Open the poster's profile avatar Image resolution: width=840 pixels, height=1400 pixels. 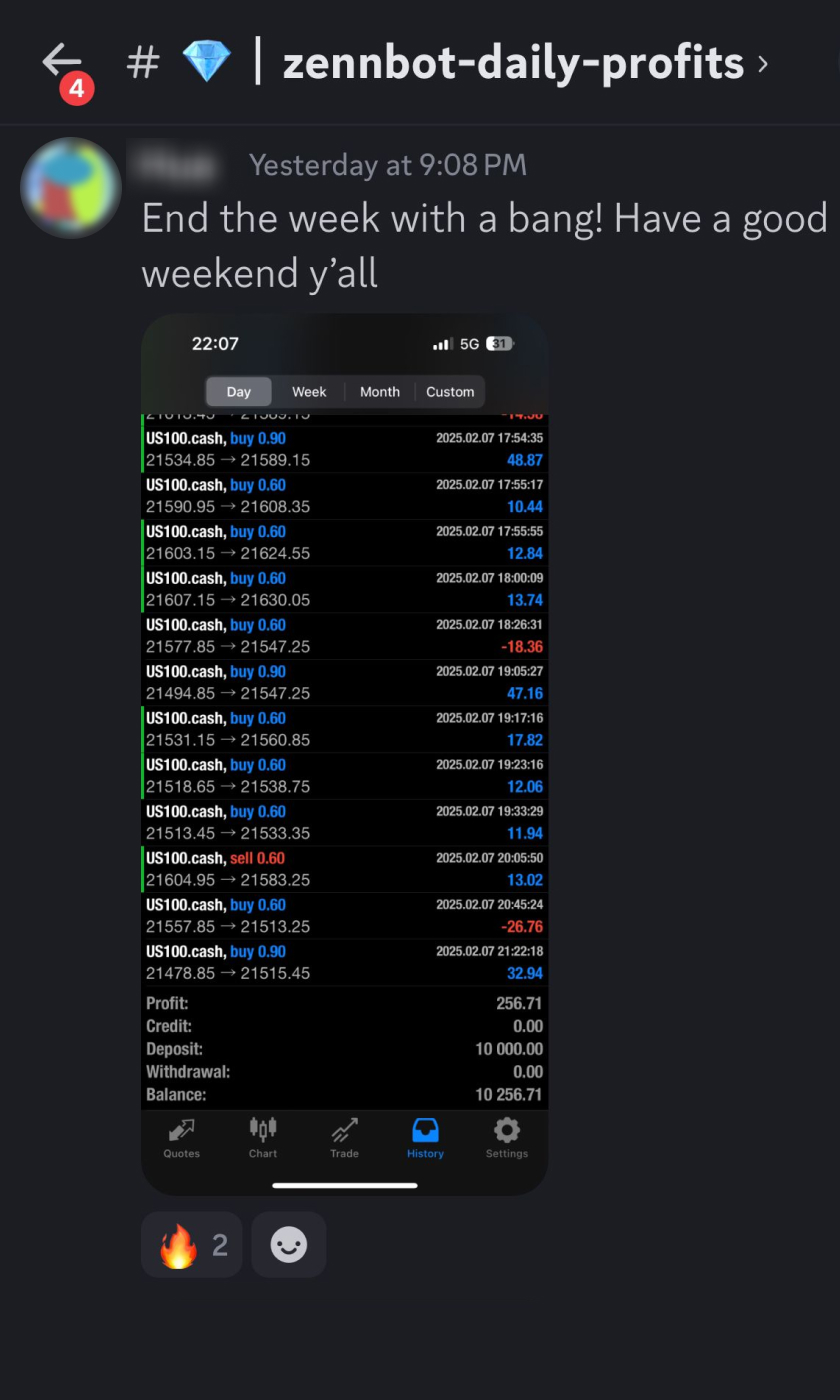click(x=71, y=188)
